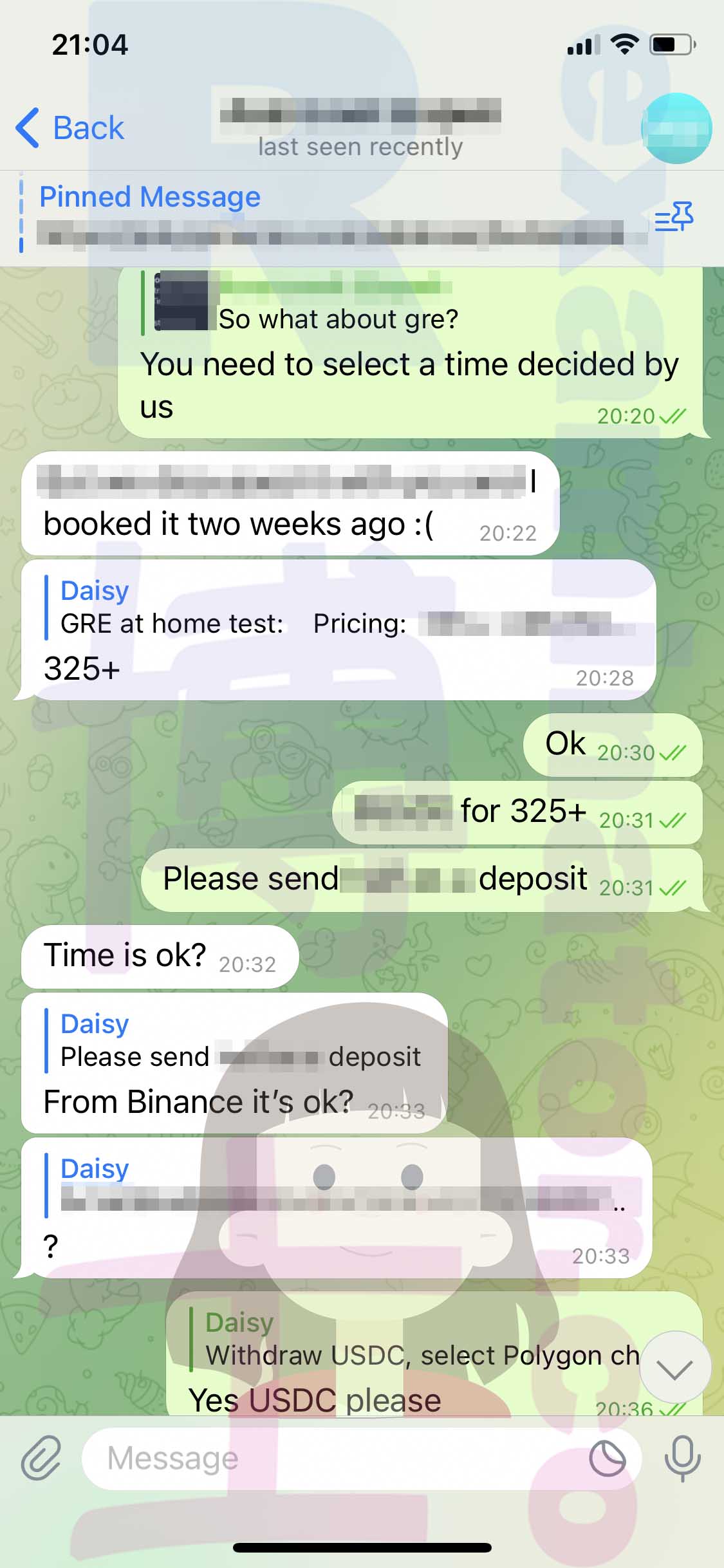Open quoted Daisy 'GRE at home test' reply

click(x=341, y=608)
